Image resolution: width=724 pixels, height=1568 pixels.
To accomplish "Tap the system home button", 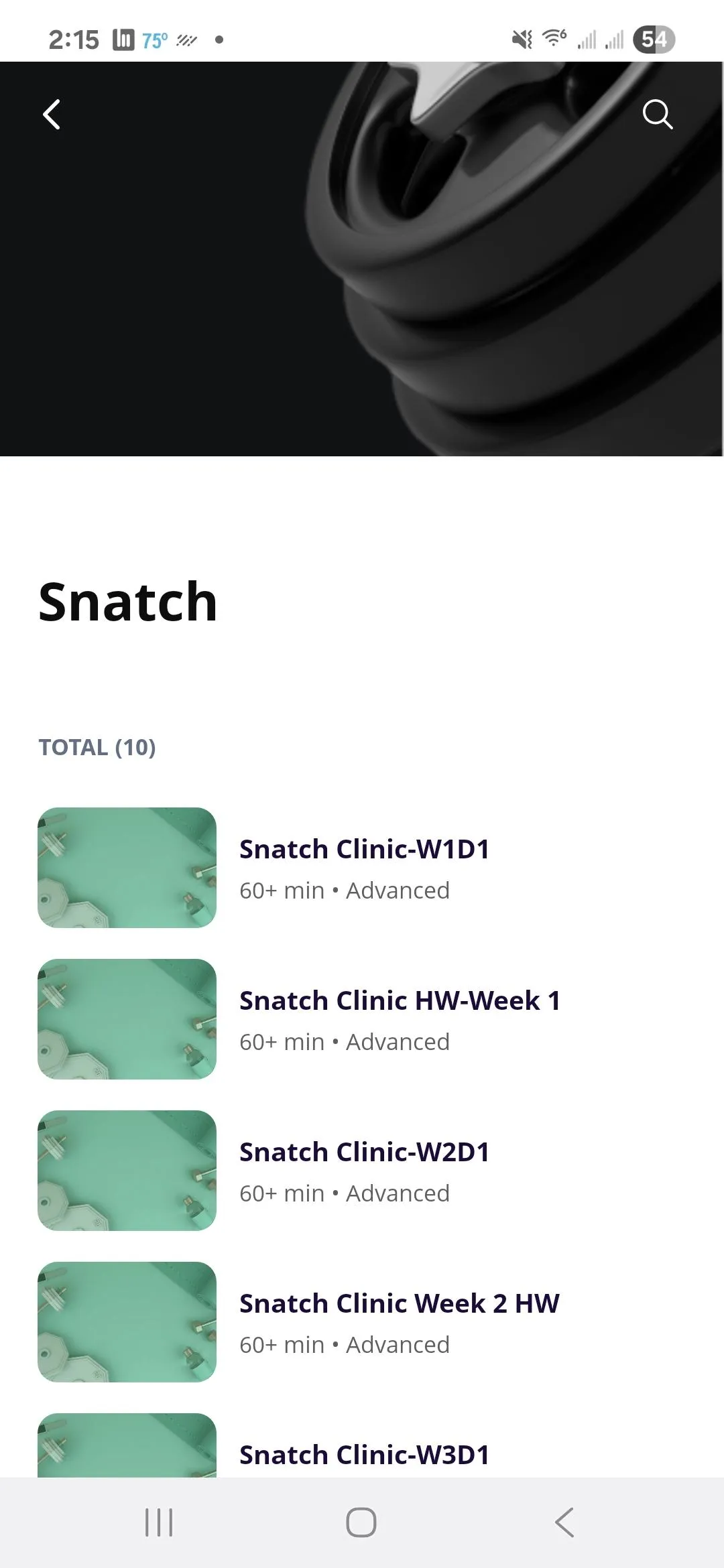I will (361, 1522).
